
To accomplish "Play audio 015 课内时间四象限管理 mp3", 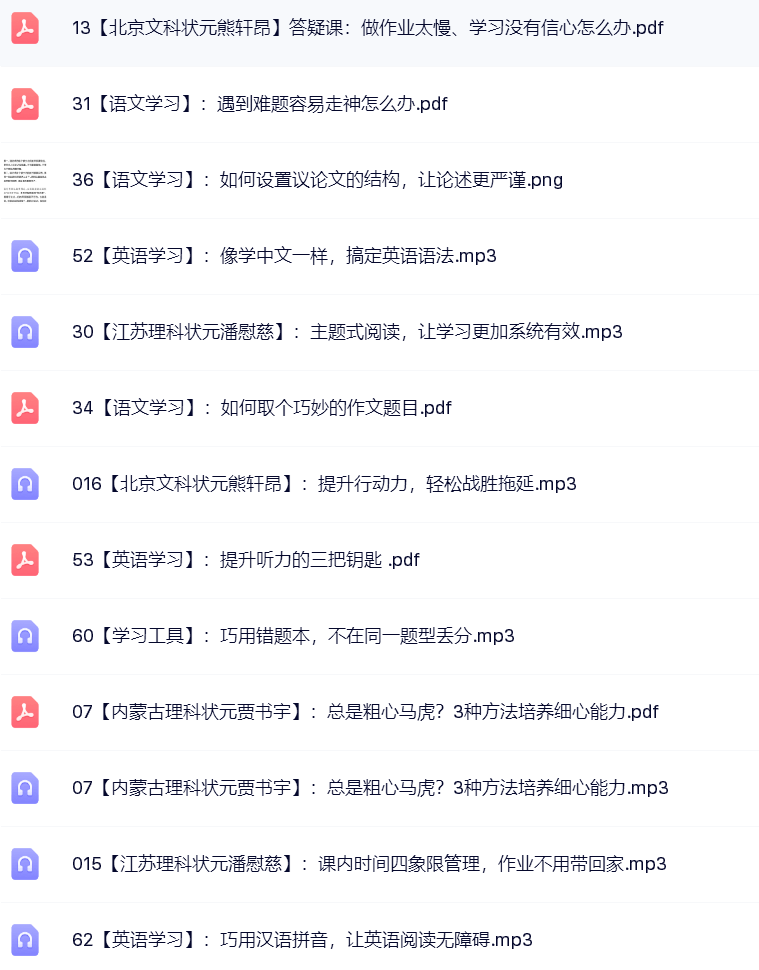I will click(x=369, y=864).
